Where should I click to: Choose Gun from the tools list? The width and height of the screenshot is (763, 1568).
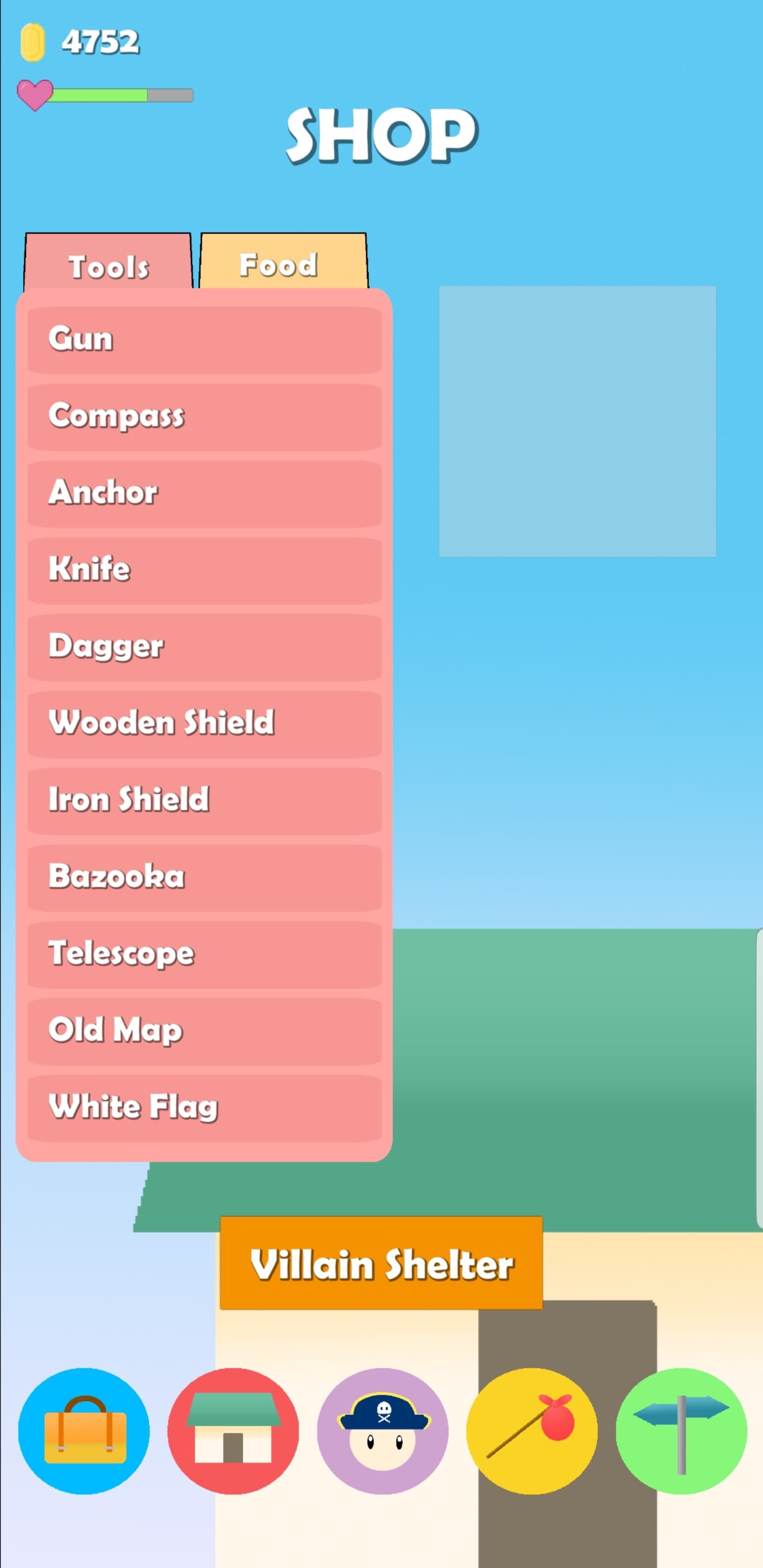(205, 340)
